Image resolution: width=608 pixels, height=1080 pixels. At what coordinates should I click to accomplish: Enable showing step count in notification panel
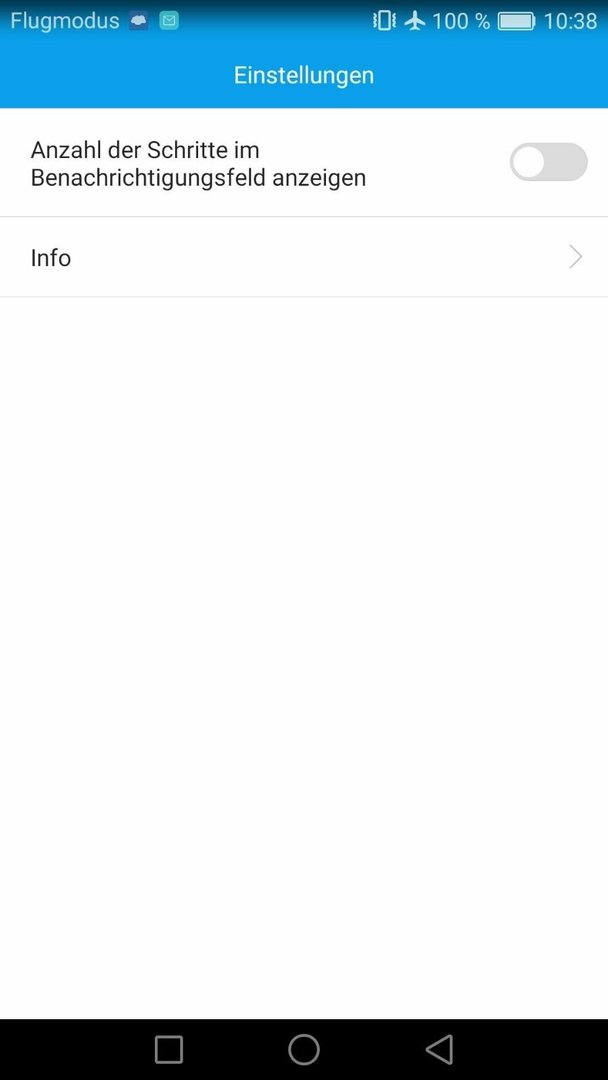pos(548,163)
